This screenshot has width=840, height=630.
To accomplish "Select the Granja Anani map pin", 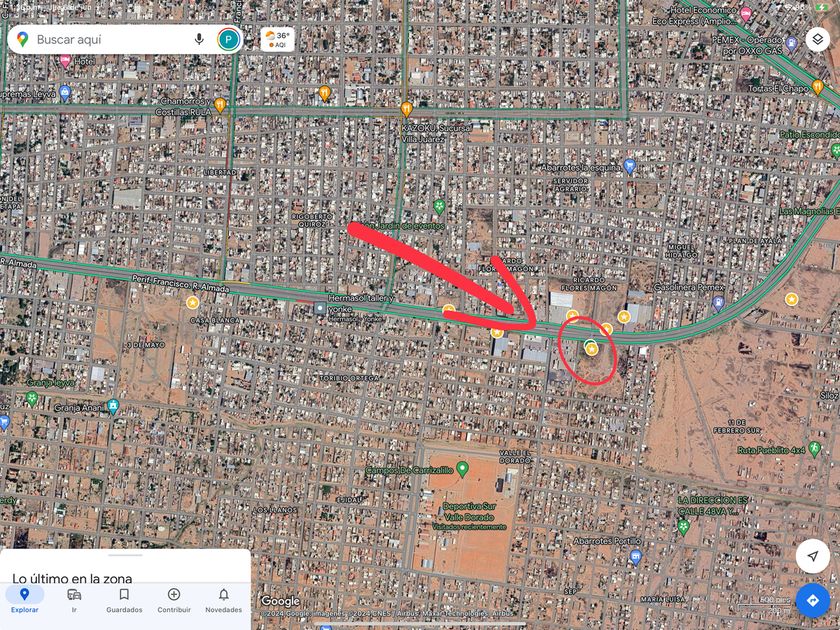I will tap(112, 406).
